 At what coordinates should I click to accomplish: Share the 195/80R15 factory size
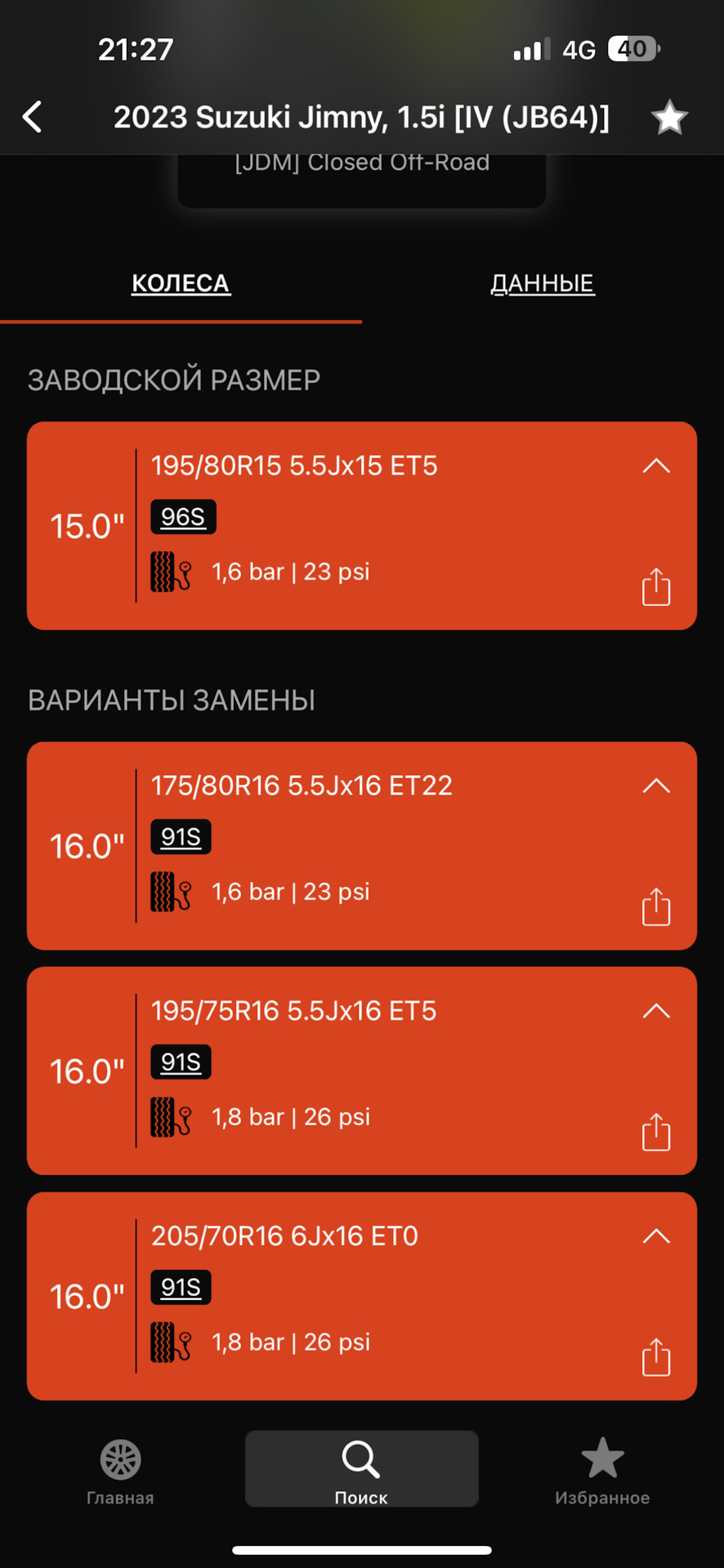click(655, 587)
